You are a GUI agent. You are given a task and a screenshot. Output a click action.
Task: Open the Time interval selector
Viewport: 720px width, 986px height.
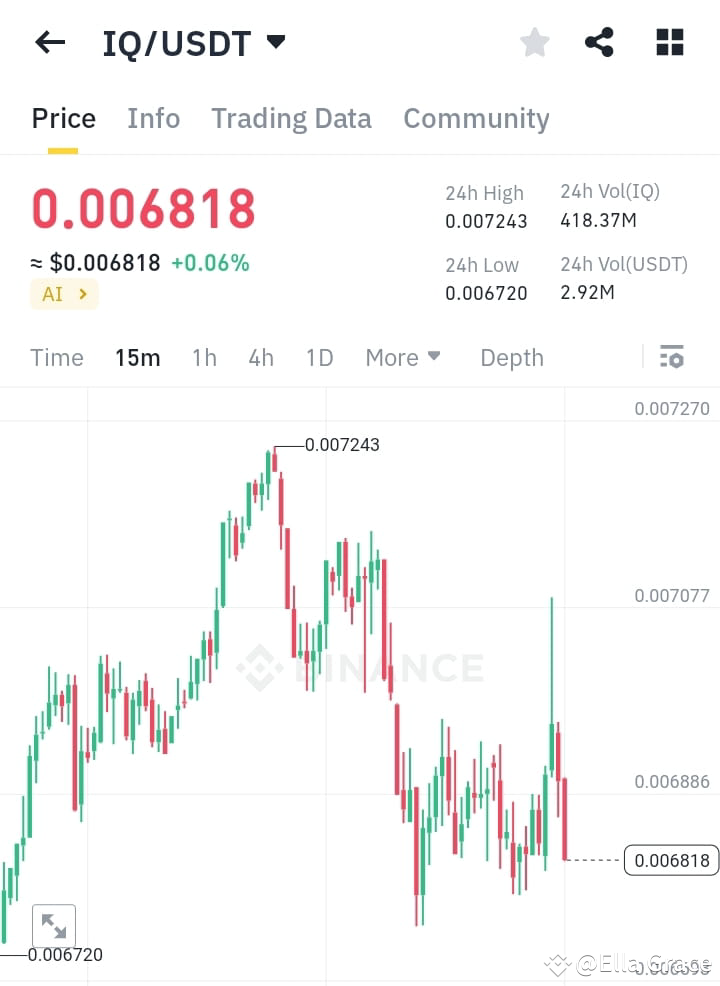point(57,357)
